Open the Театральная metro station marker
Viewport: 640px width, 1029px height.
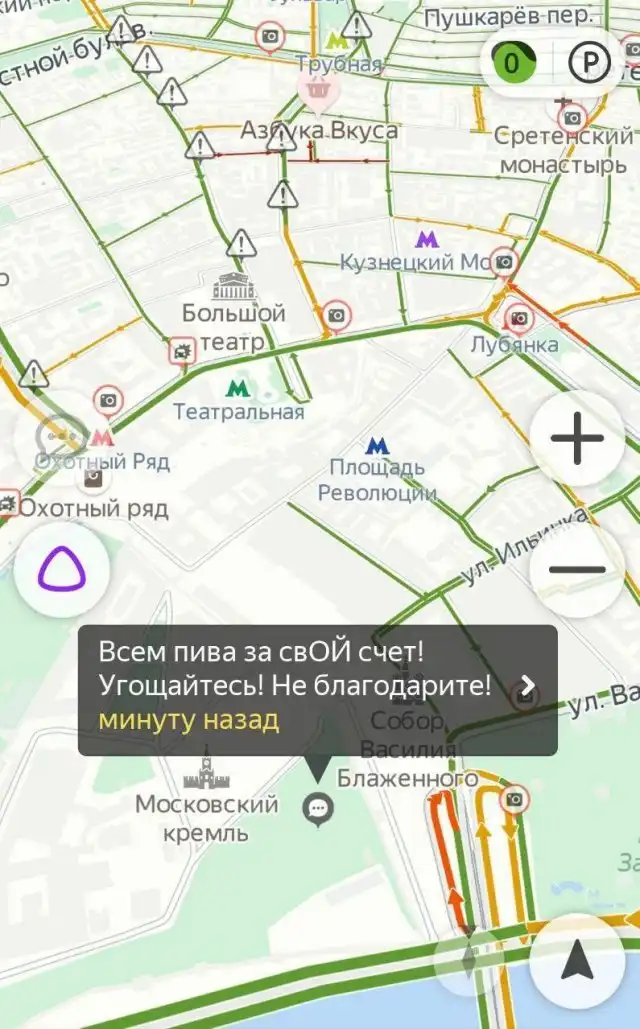[x=238, y=388]
